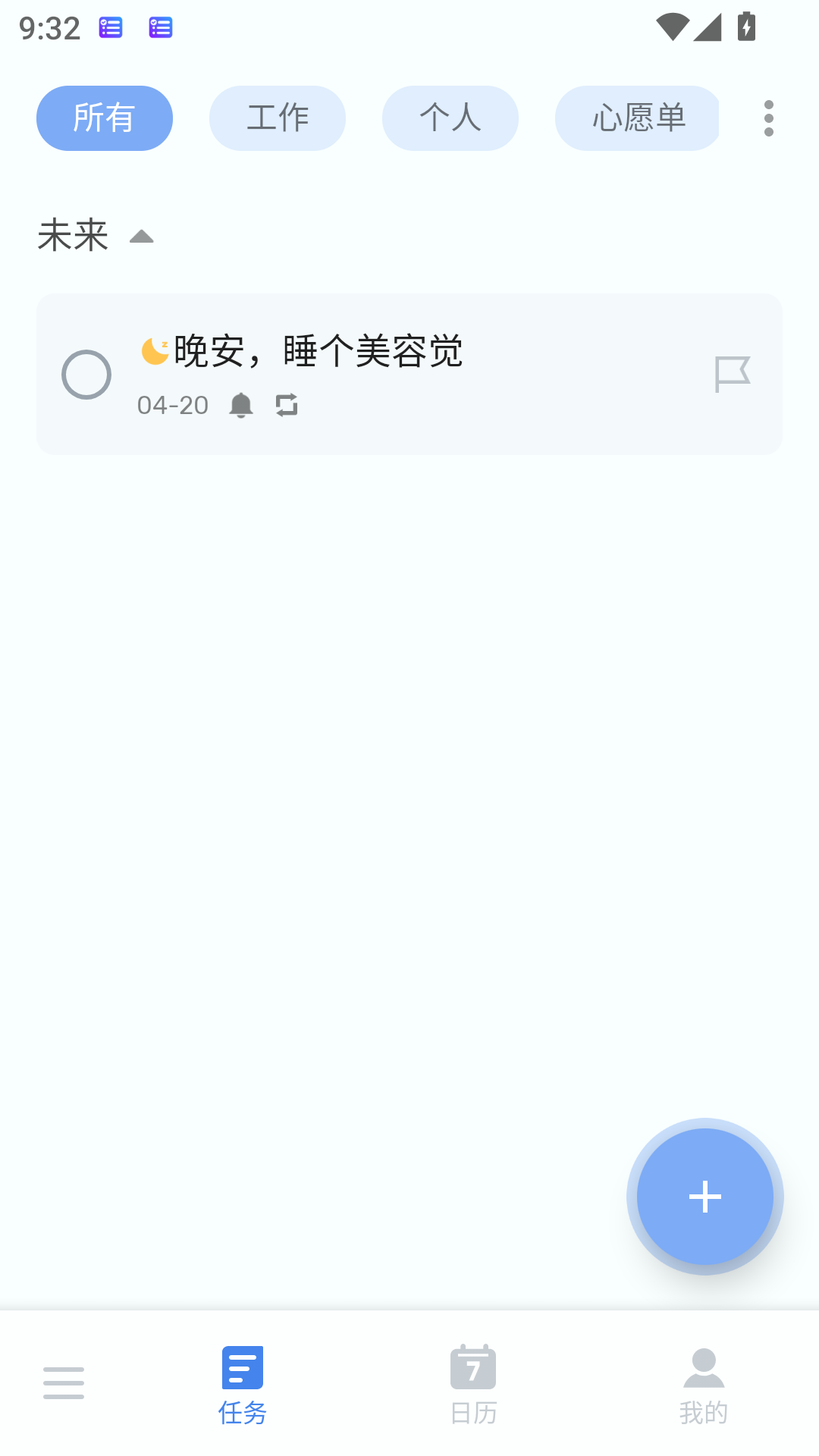Mark 晚安，睡个美容觉 as complete

click(x=86, y=375)
